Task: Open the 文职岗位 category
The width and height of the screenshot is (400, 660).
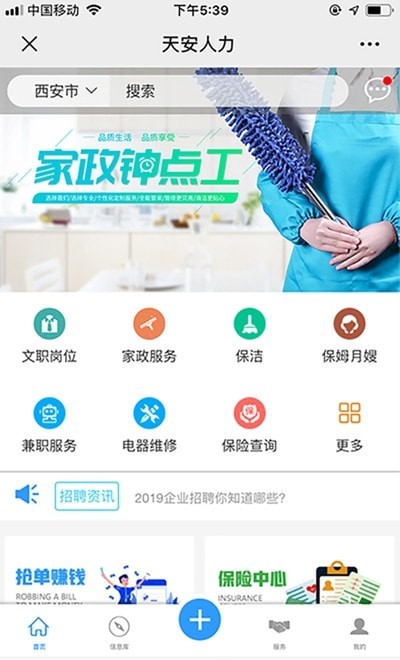Action: [x=49, y=335]
